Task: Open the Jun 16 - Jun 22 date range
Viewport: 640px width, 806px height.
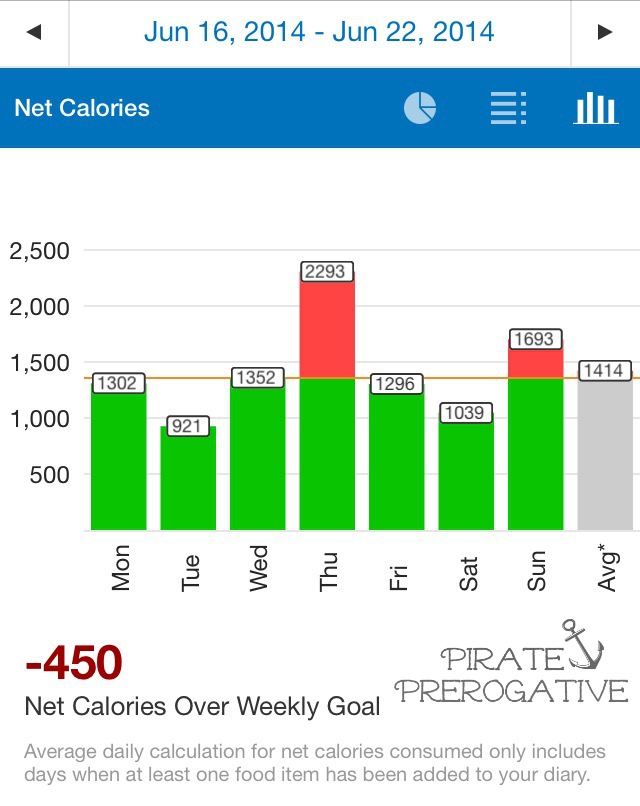Action: [319, 32]
